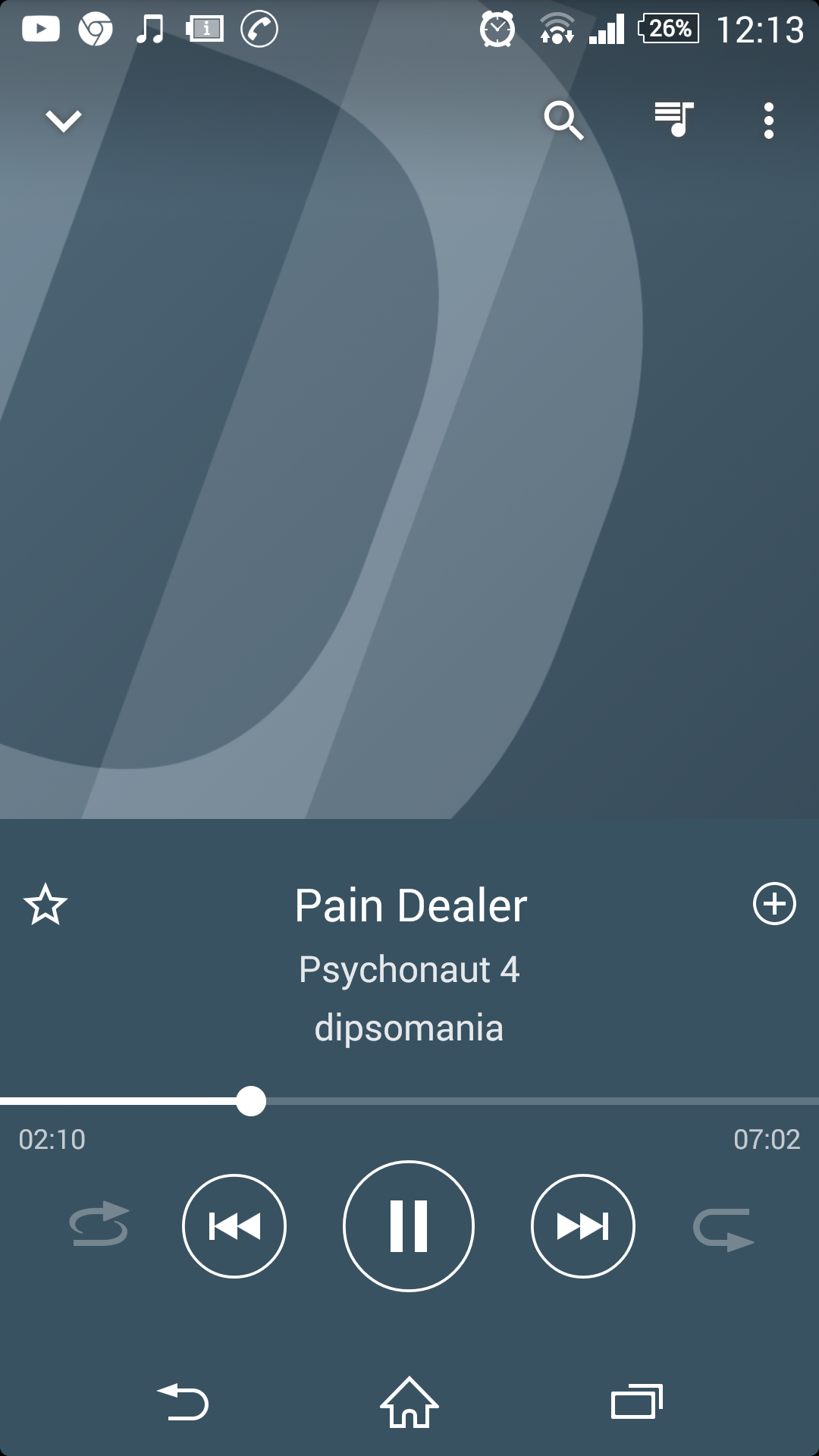Add Pain Dealer to a playlist
The height and width of the screenshot is (1456, 819).
click(774, 904)
